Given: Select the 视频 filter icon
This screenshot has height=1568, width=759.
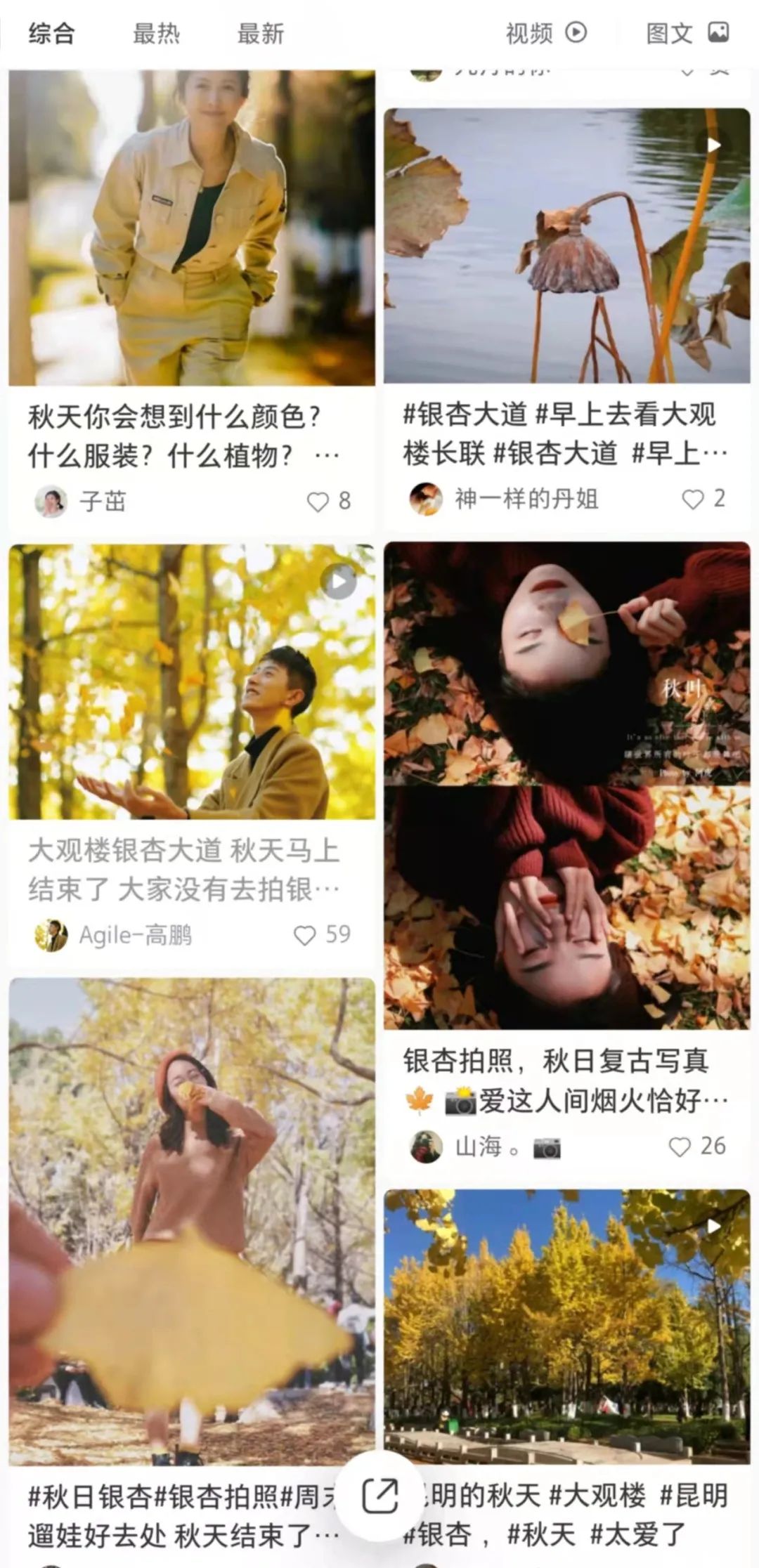Looking at the screenshot, I should (x=576, y=32).
